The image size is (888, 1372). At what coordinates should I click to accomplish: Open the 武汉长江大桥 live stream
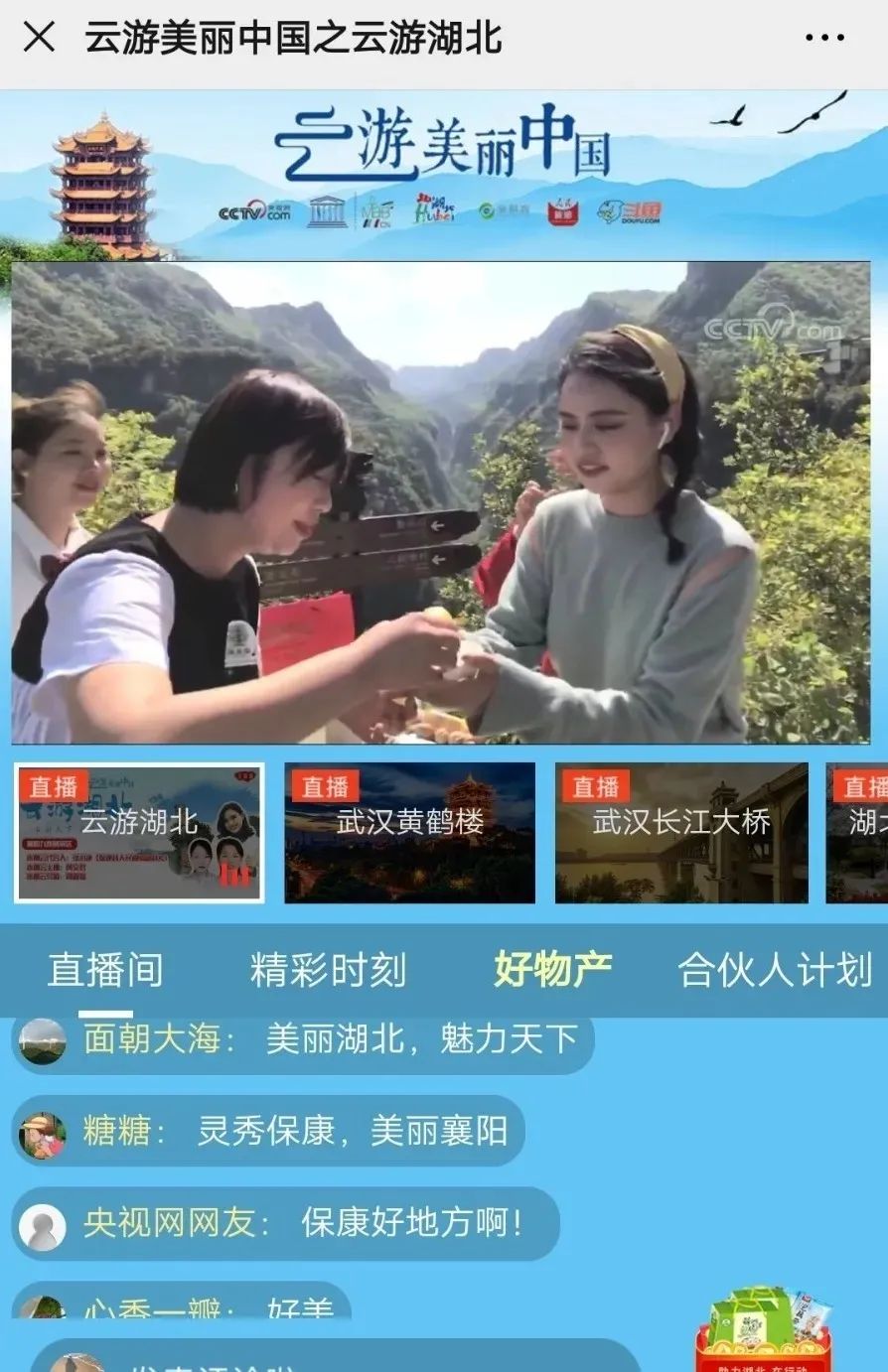pyautogui.click(x=680, y=832)
